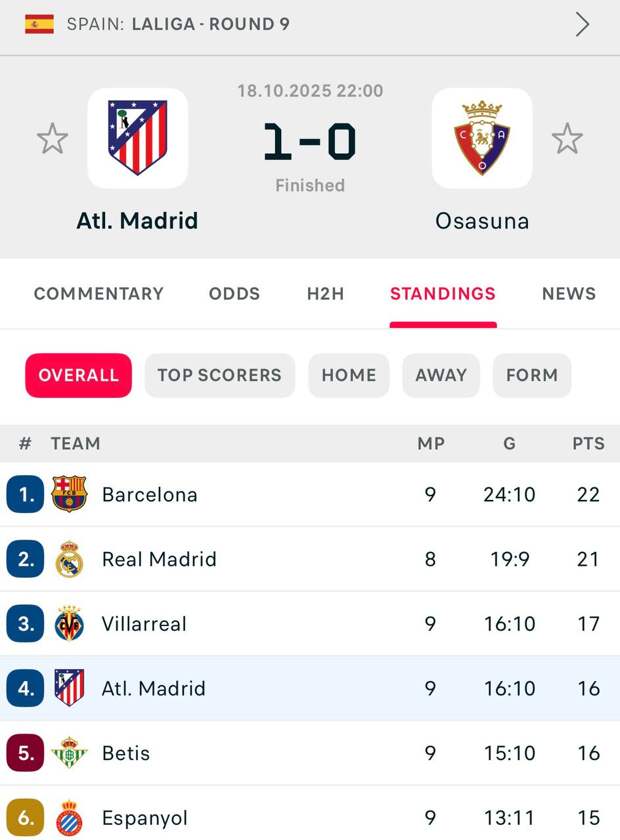This screenshot has height=840, width=620.
Task: Open the Atl. Madrid team crest
Action: pos(138,138)
